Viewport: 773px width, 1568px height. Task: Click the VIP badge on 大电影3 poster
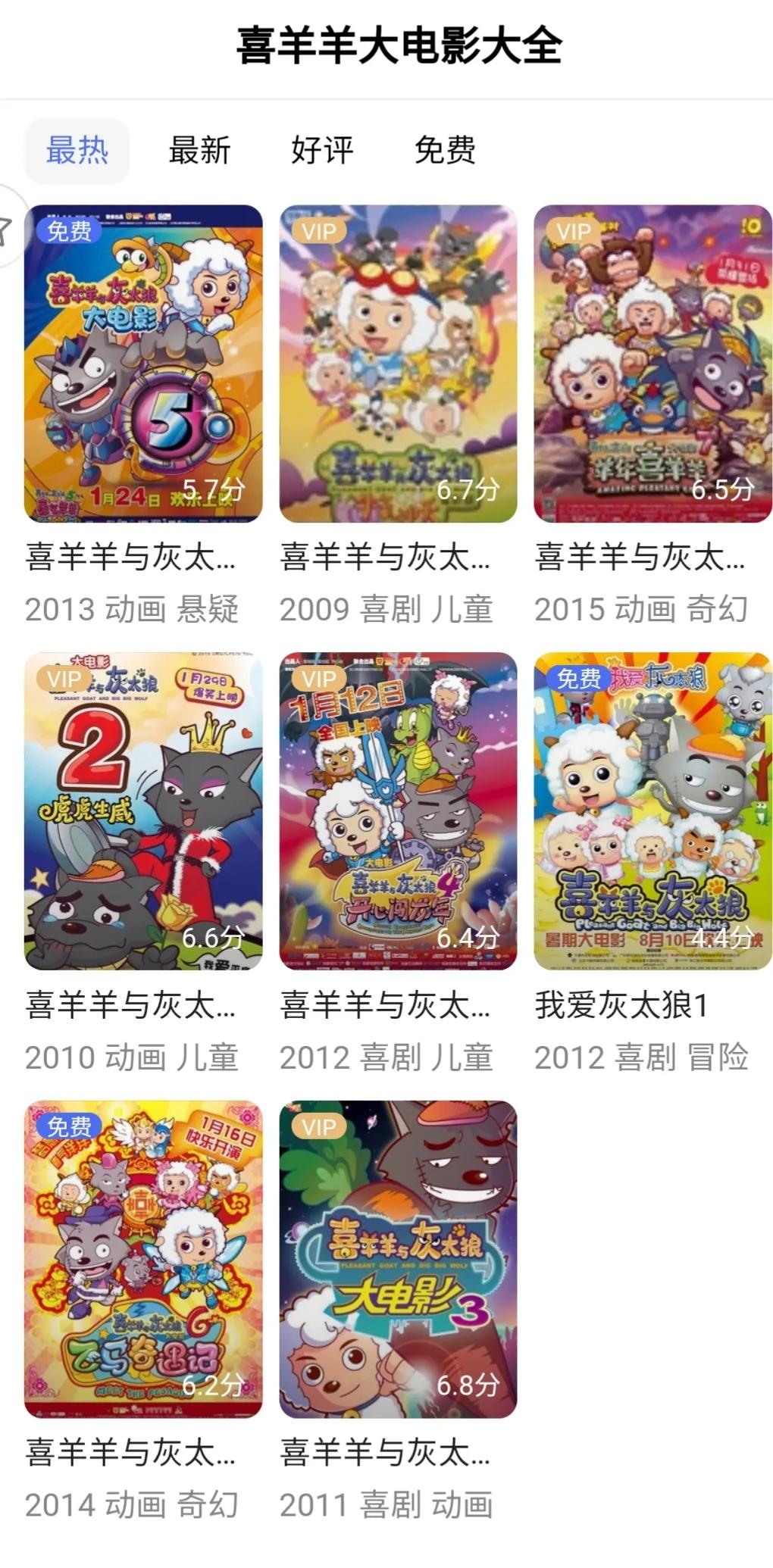pyautogui.click(x=319, y=1126)
